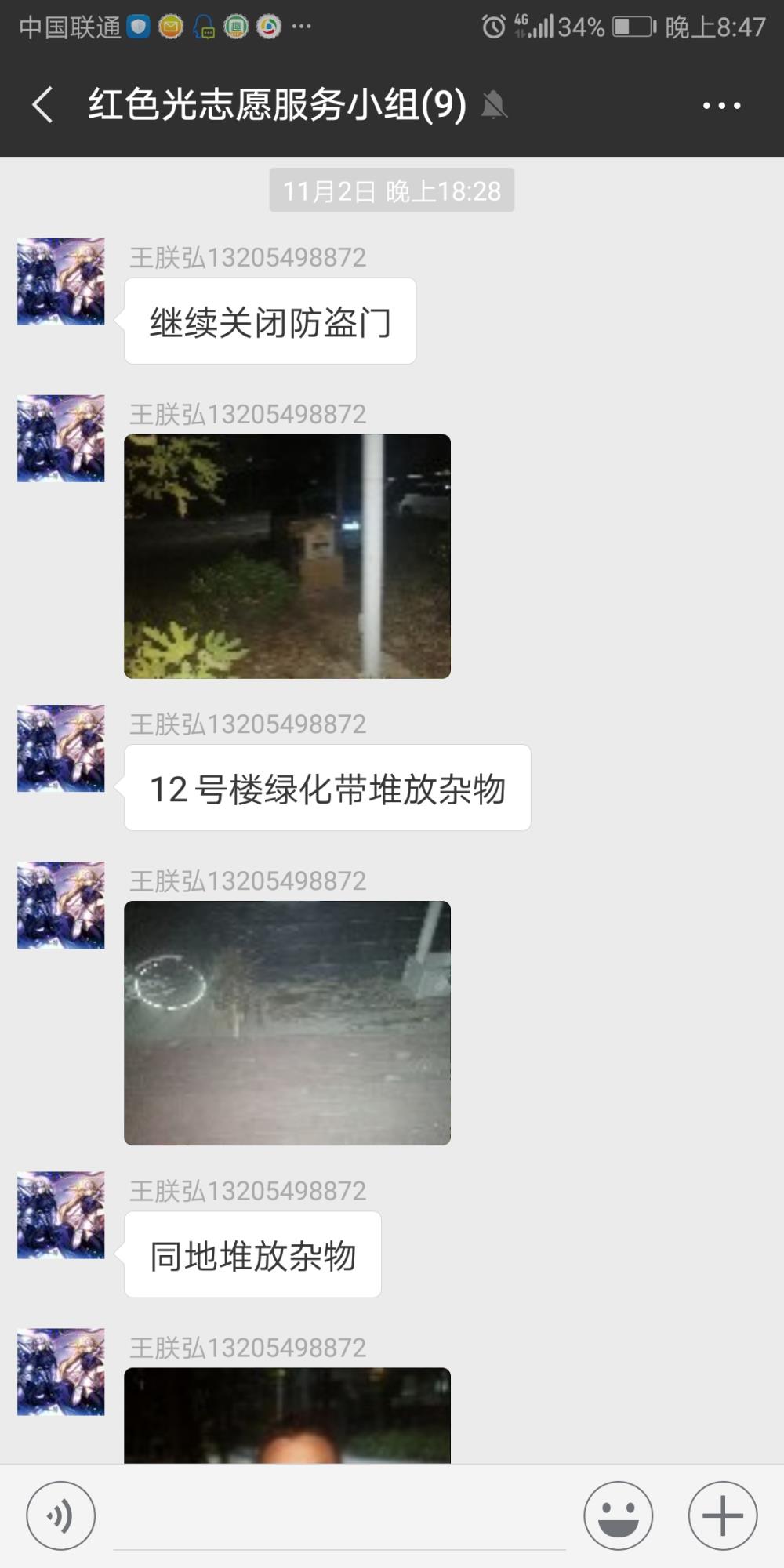
Task: Tap the message text field
Action: coord(339,1517)
